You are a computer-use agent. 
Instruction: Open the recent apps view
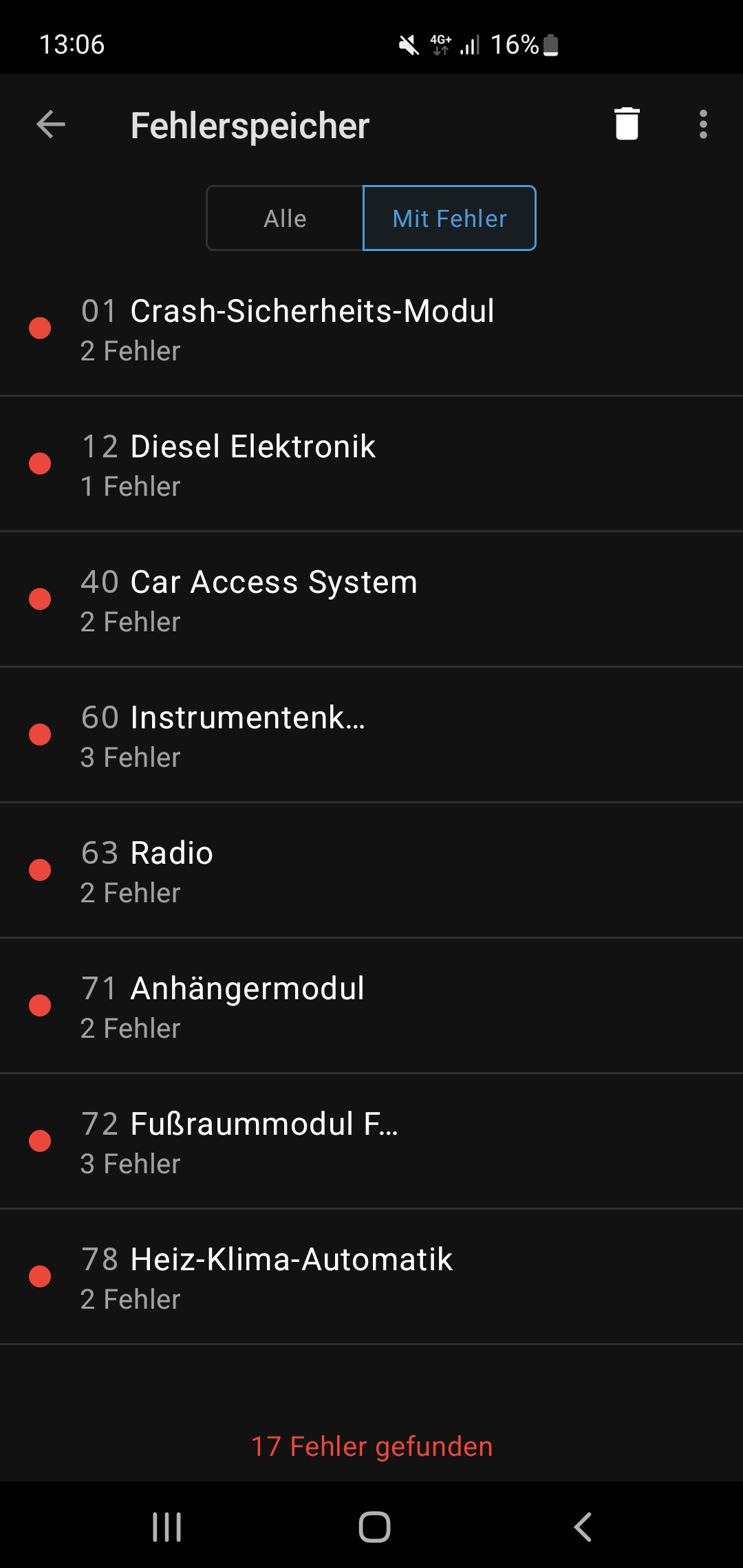(166, 1527)
